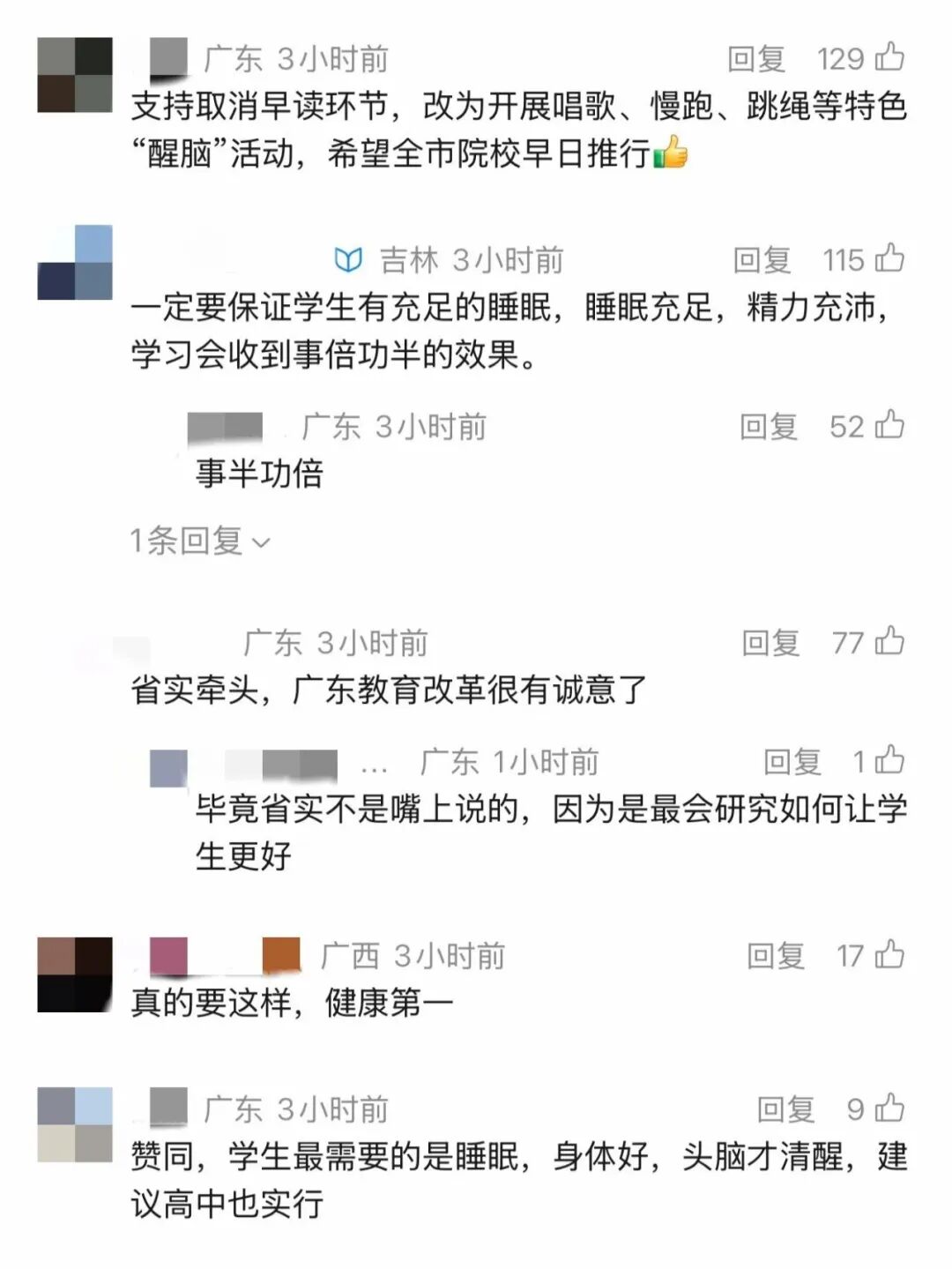Reply to the 建议高中也实行 comment
The height and width of the screenshot is (1269, 952).
pyautogui.click(x=785, y=1109)
